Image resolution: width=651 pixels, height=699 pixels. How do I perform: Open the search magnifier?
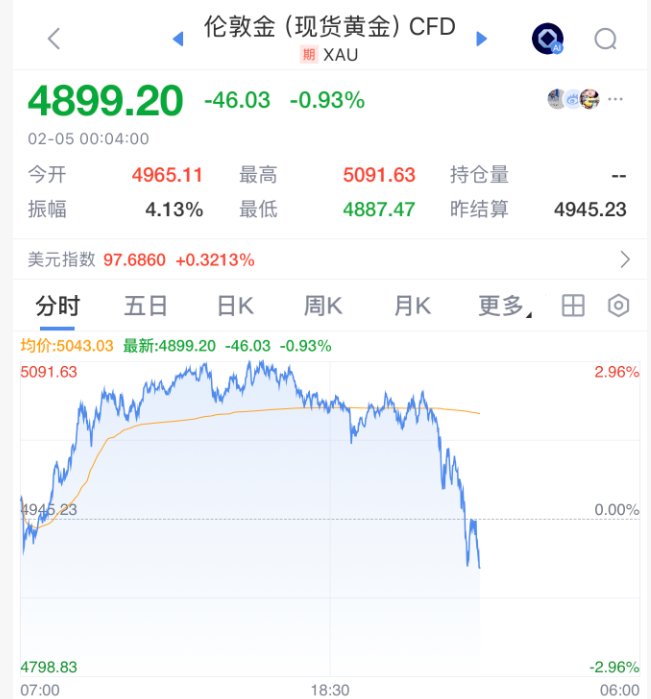coord(605,39)
